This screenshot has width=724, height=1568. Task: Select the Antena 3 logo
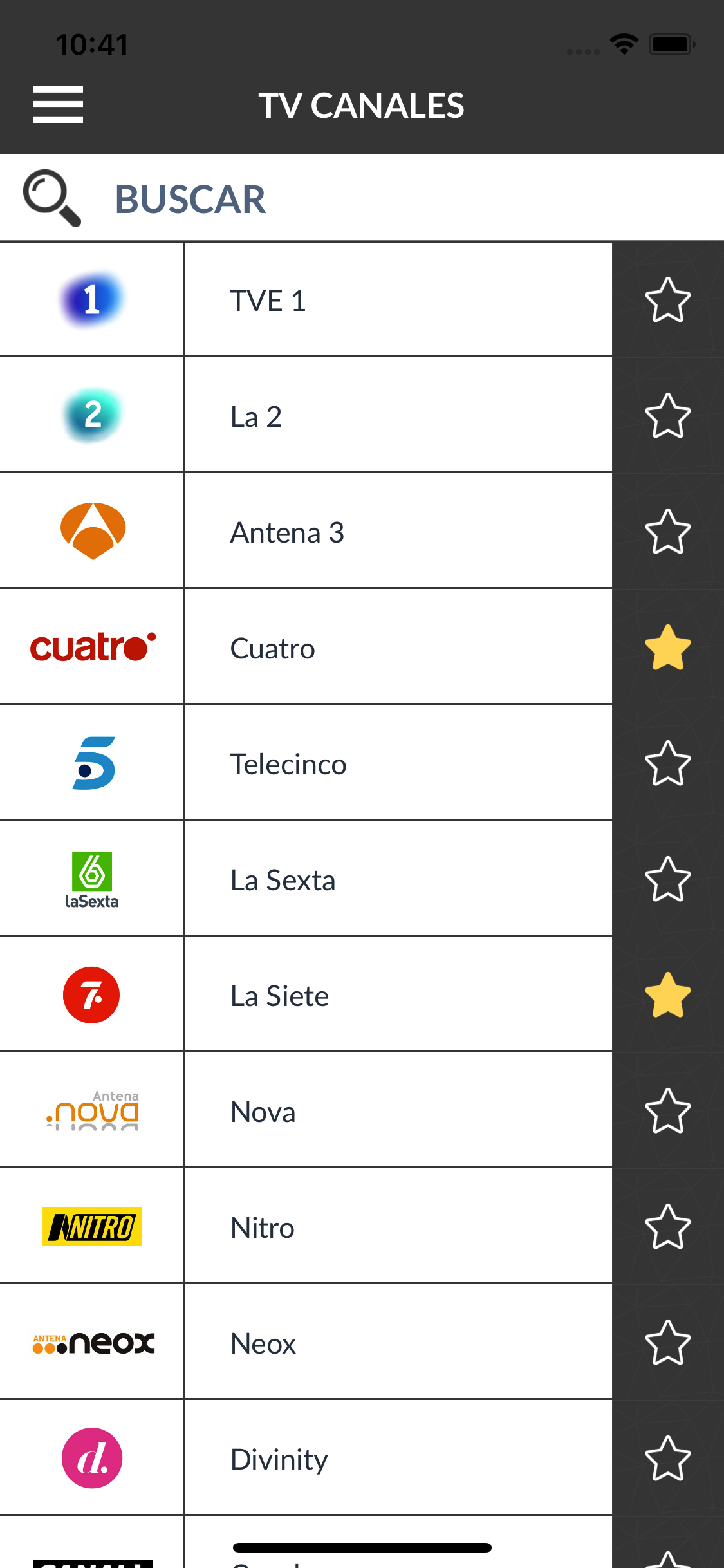tap(91, 531)
